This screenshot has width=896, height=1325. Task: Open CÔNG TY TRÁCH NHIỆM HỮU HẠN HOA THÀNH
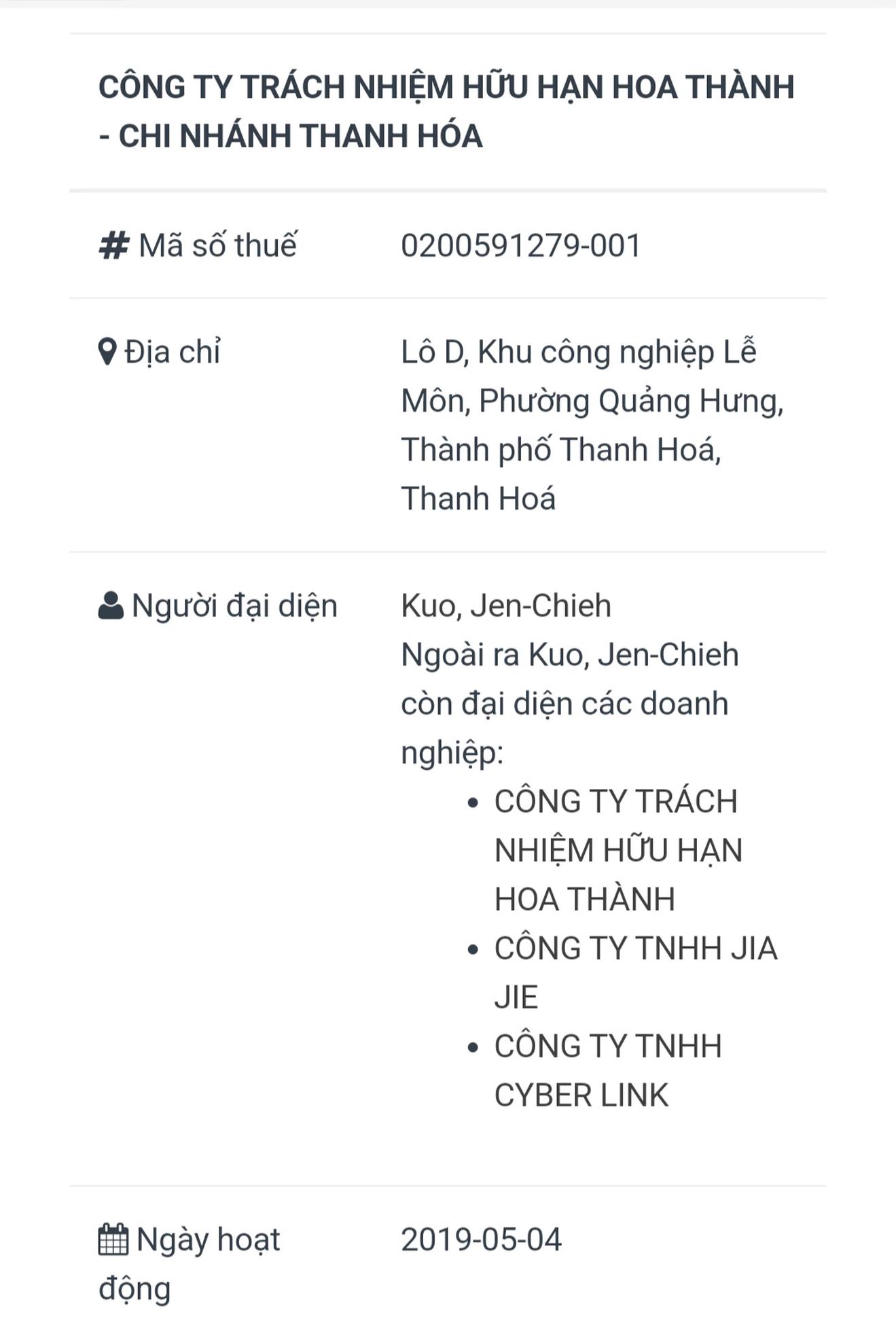pos(617,850)
